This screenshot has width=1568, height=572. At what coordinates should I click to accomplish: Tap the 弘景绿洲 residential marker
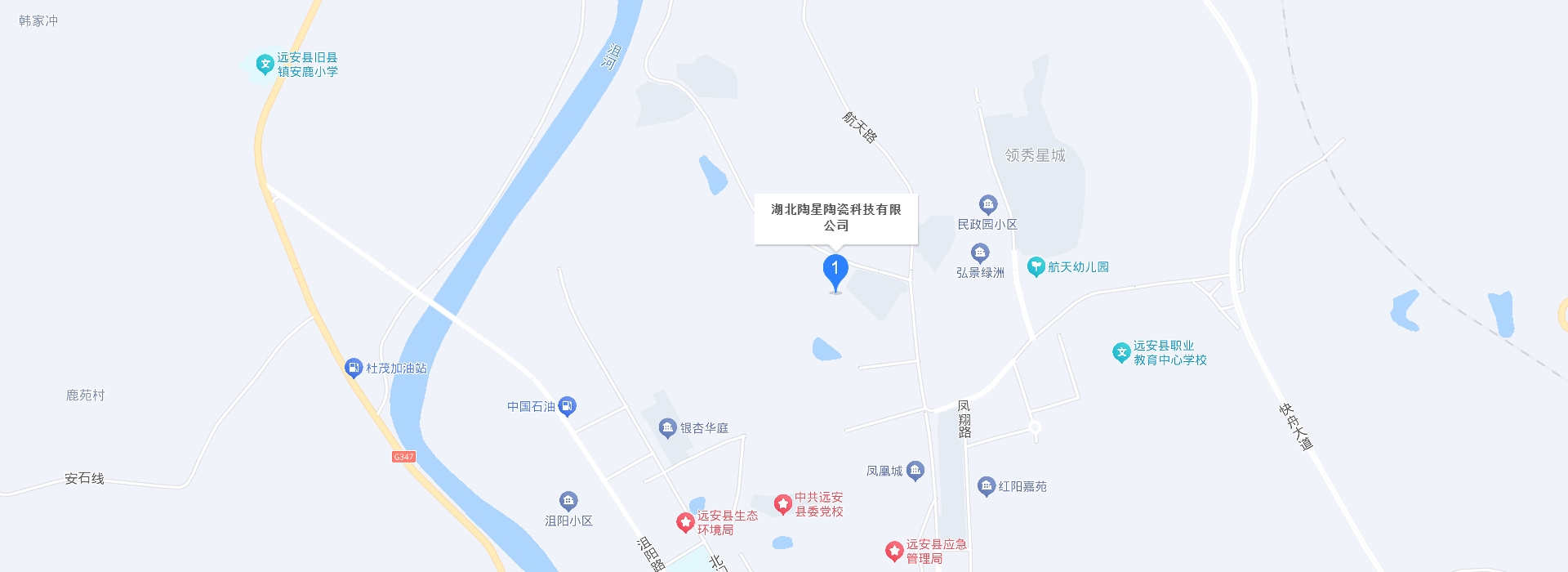[x=979, y=253]
